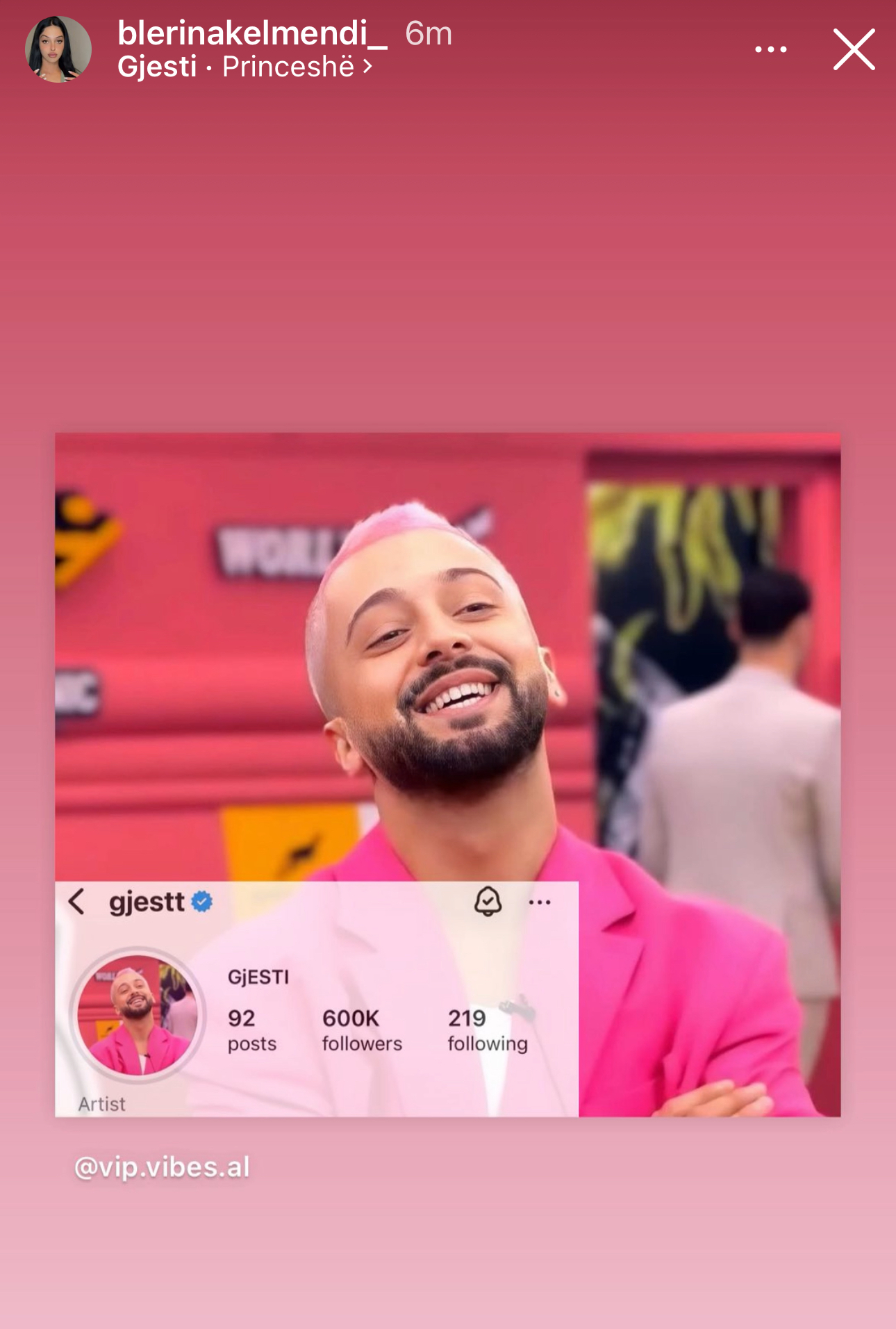Close the story viewer
This screenshot has height=1329, width=896.
(854, 49)
